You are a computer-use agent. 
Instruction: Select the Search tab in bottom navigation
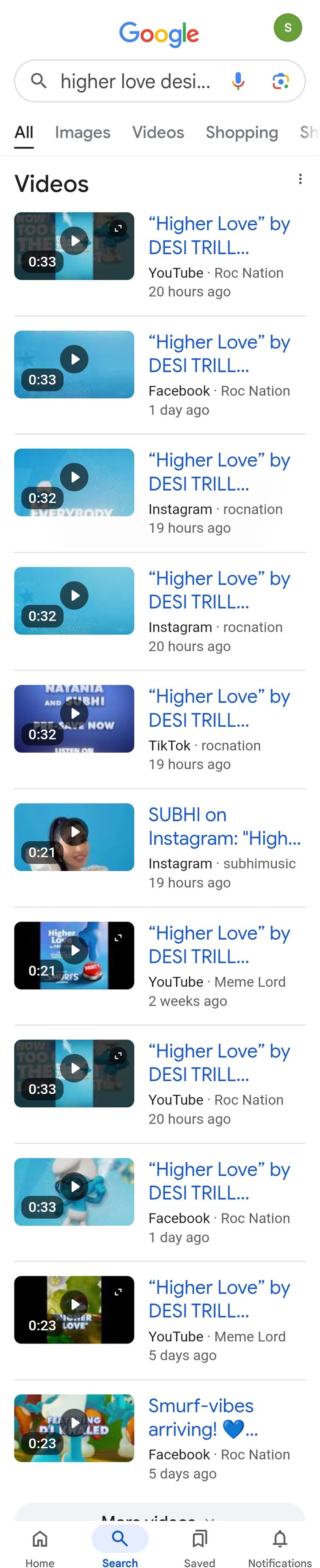120,1547
